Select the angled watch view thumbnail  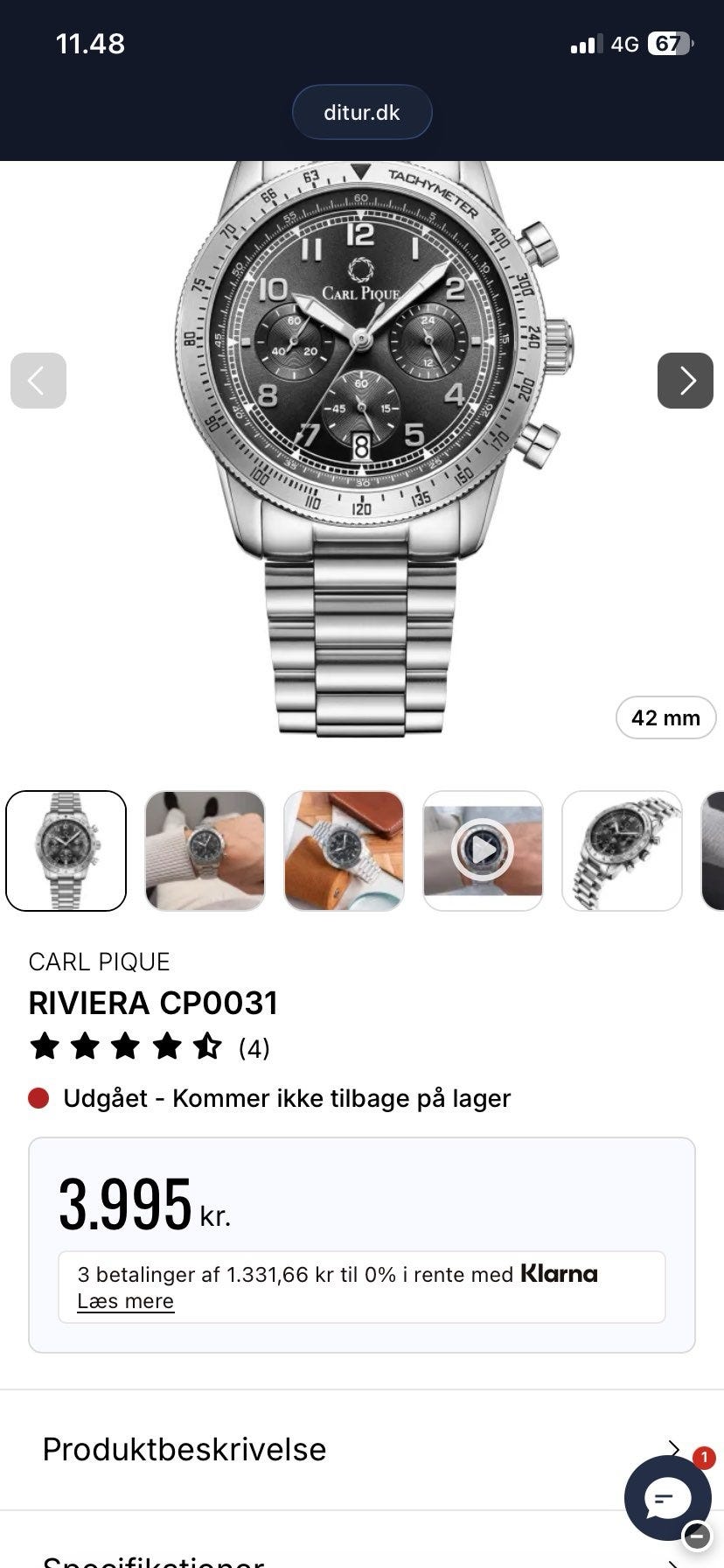click(x=622, y=850)
